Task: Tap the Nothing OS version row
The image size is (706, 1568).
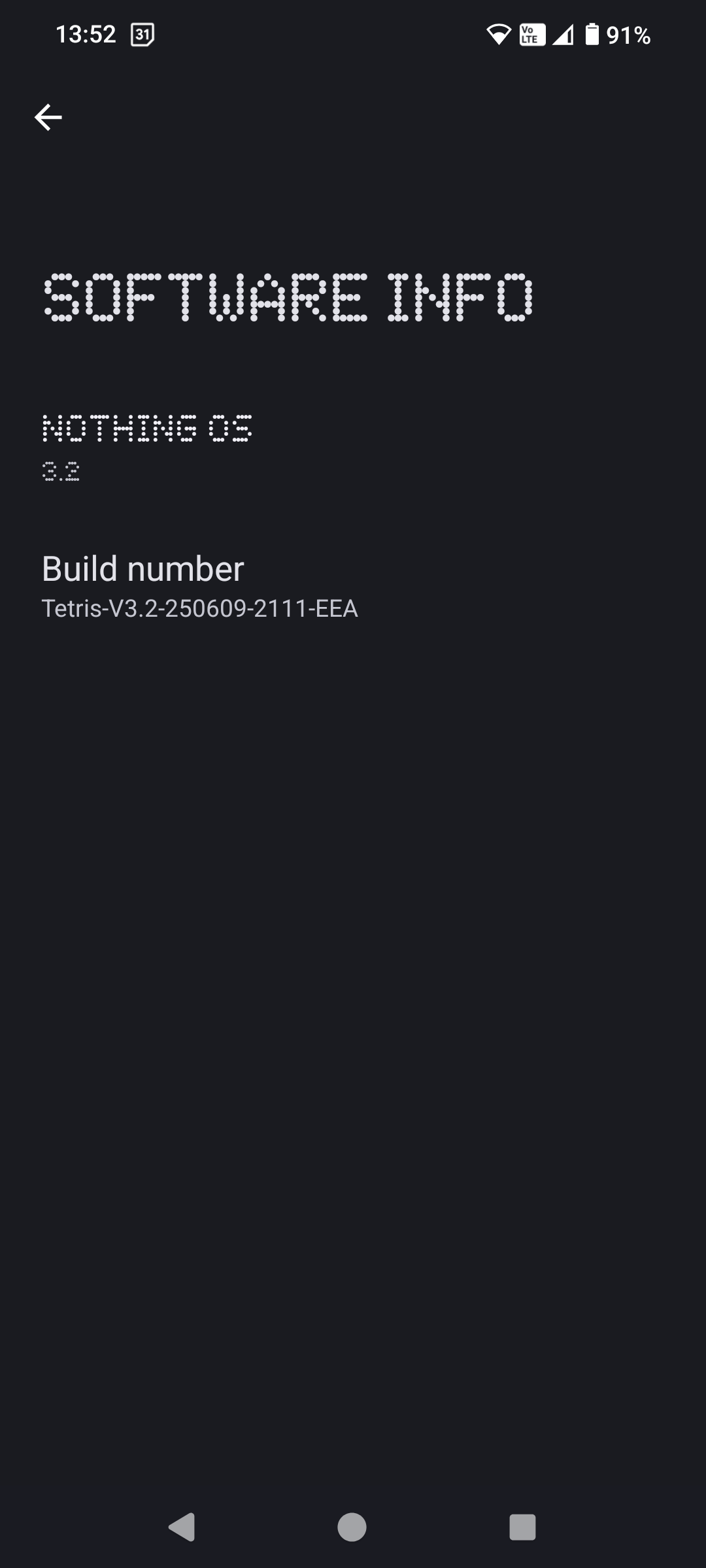Action: tap(147, 447)
